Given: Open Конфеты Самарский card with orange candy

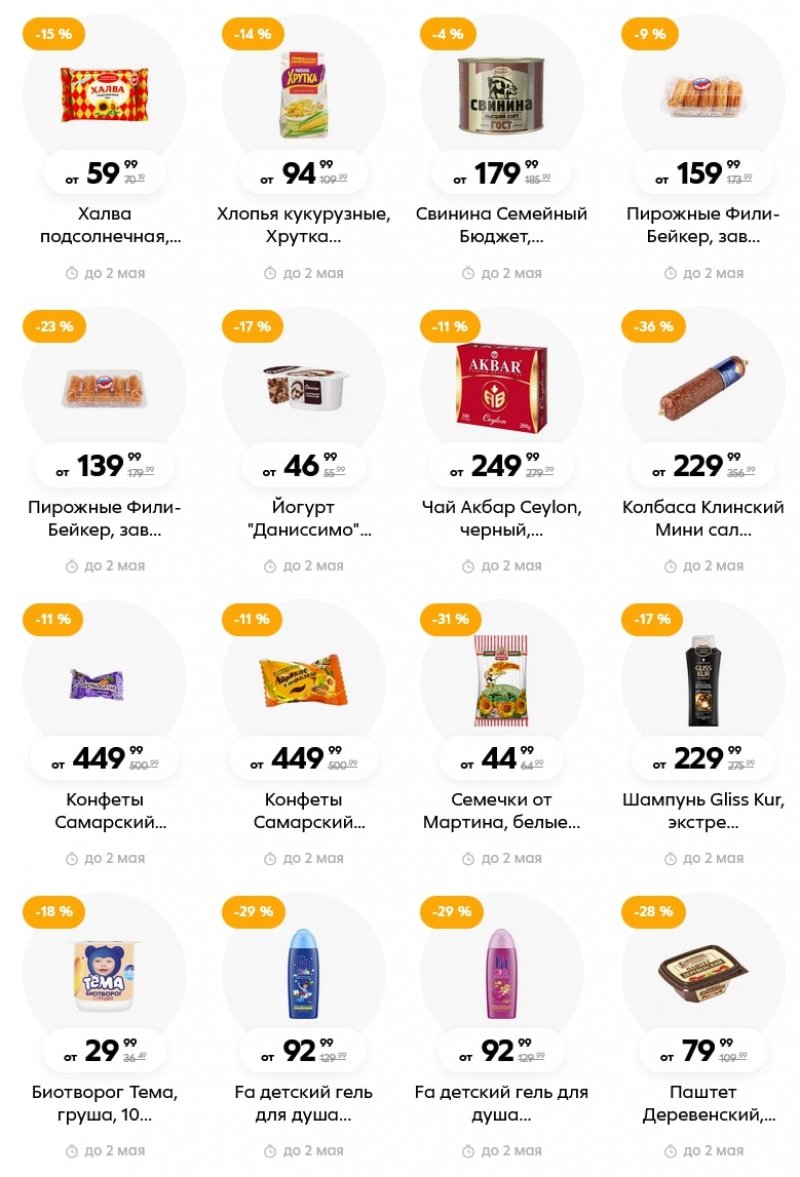Looking at the screenshot, I should click(303, 681).
